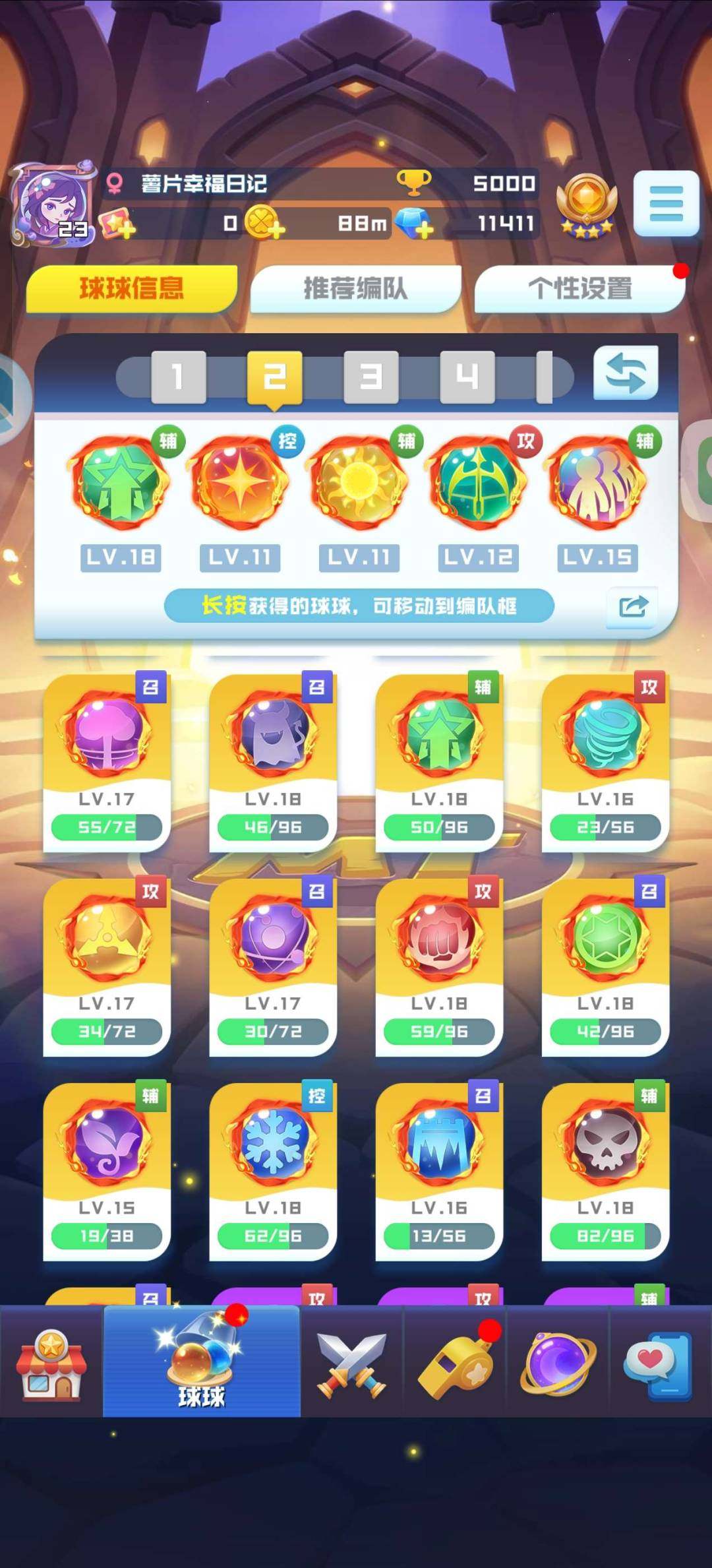712x1568 pixels.
Task: Tap the swap arrows team button
Action: click(x=625, y=373)
